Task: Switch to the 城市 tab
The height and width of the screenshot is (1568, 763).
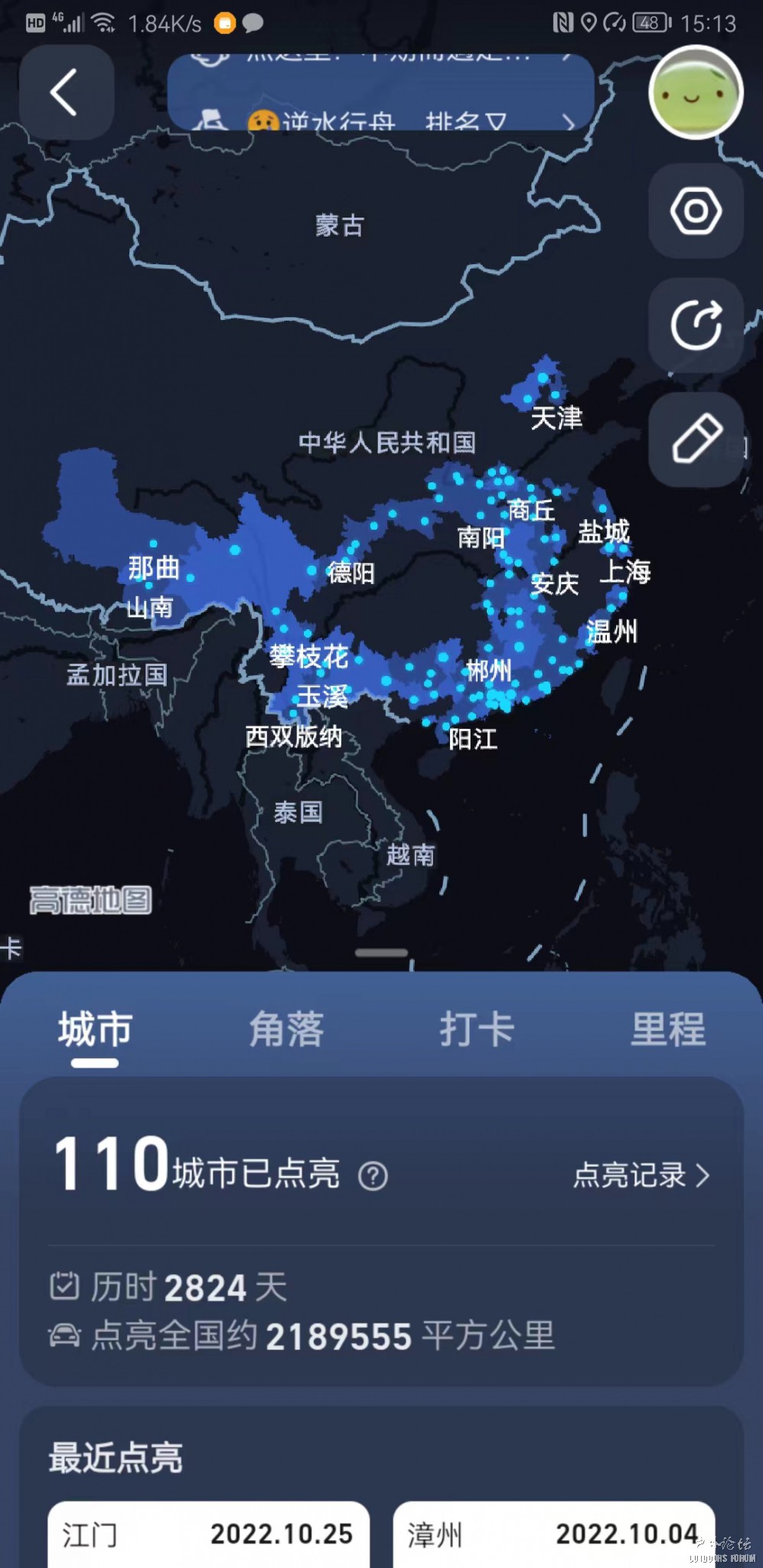Action: pos(95,1030)
